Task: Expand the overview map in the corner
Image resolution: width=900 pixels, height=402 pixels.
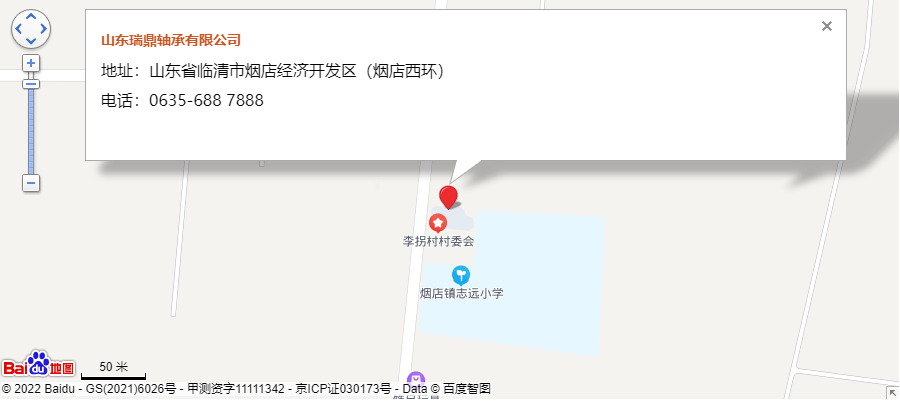Action: coord(891,393)
